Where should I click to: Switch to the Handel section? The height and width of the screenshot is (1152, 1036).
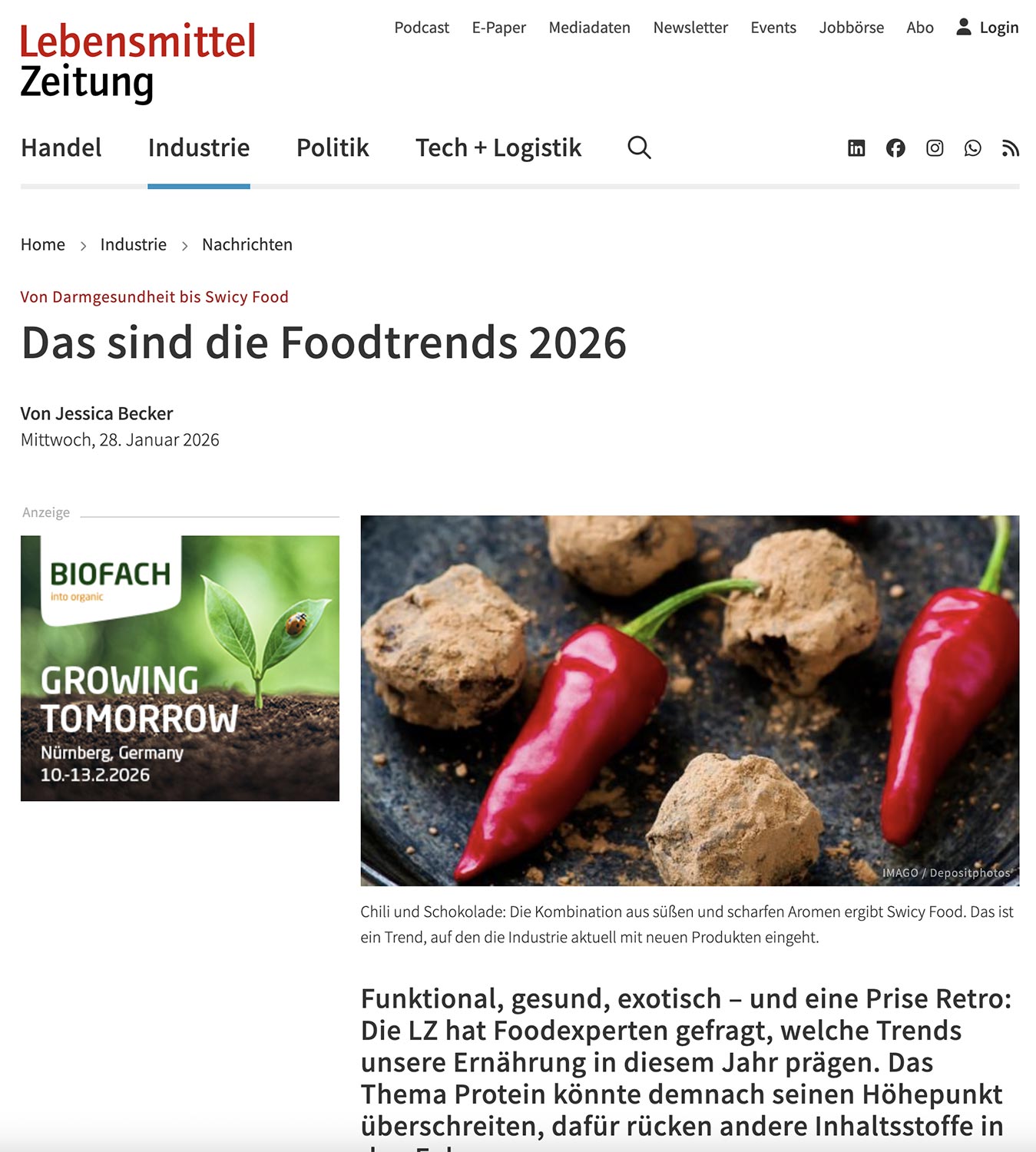[x=61, y=147]
